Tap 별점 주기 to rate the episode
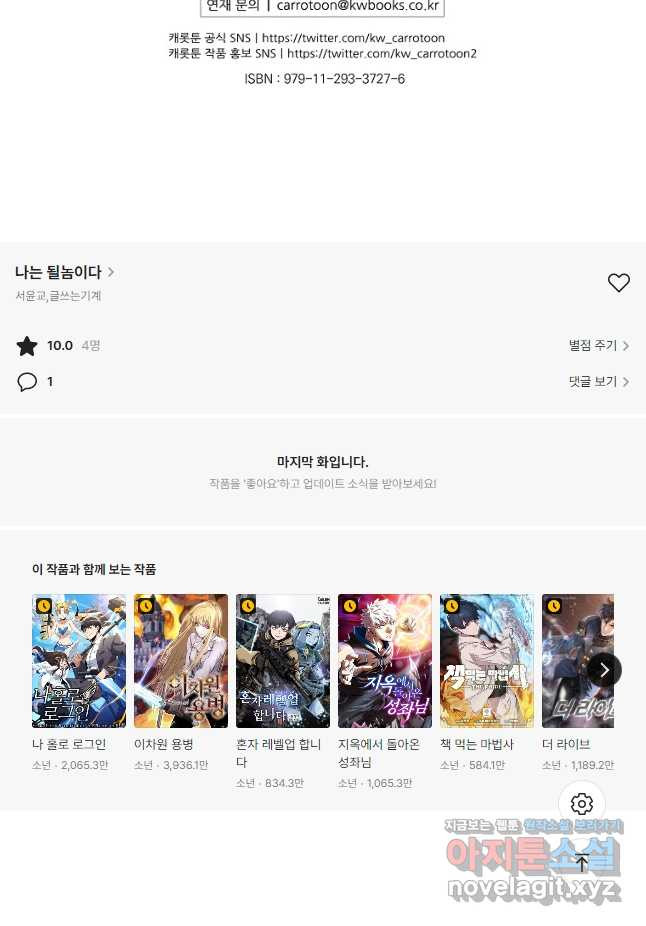The width and height of the screenshot is (646, 926). tap(598, 346)
